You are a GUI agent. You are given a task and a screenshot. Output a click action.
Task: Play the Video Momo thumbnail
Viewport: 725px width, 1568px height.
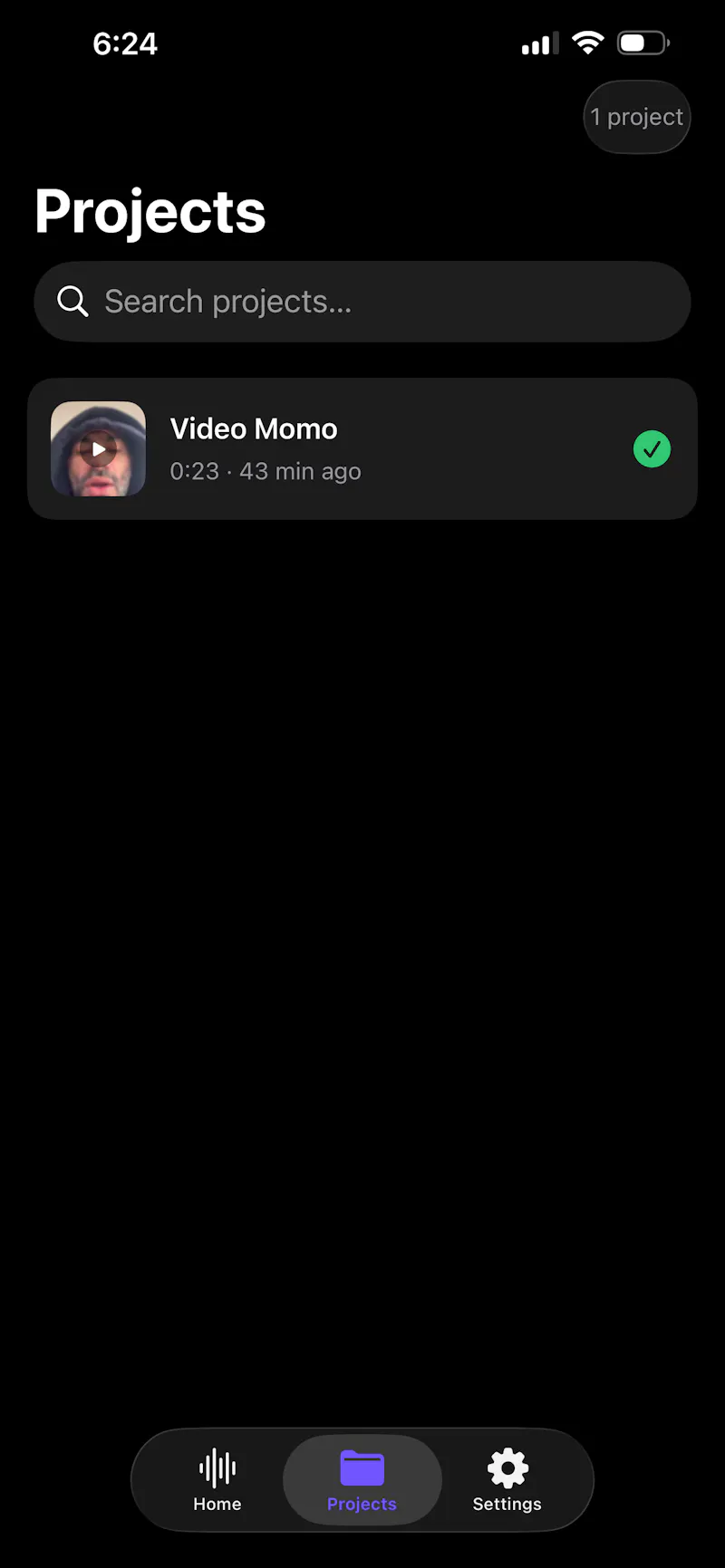98,448
